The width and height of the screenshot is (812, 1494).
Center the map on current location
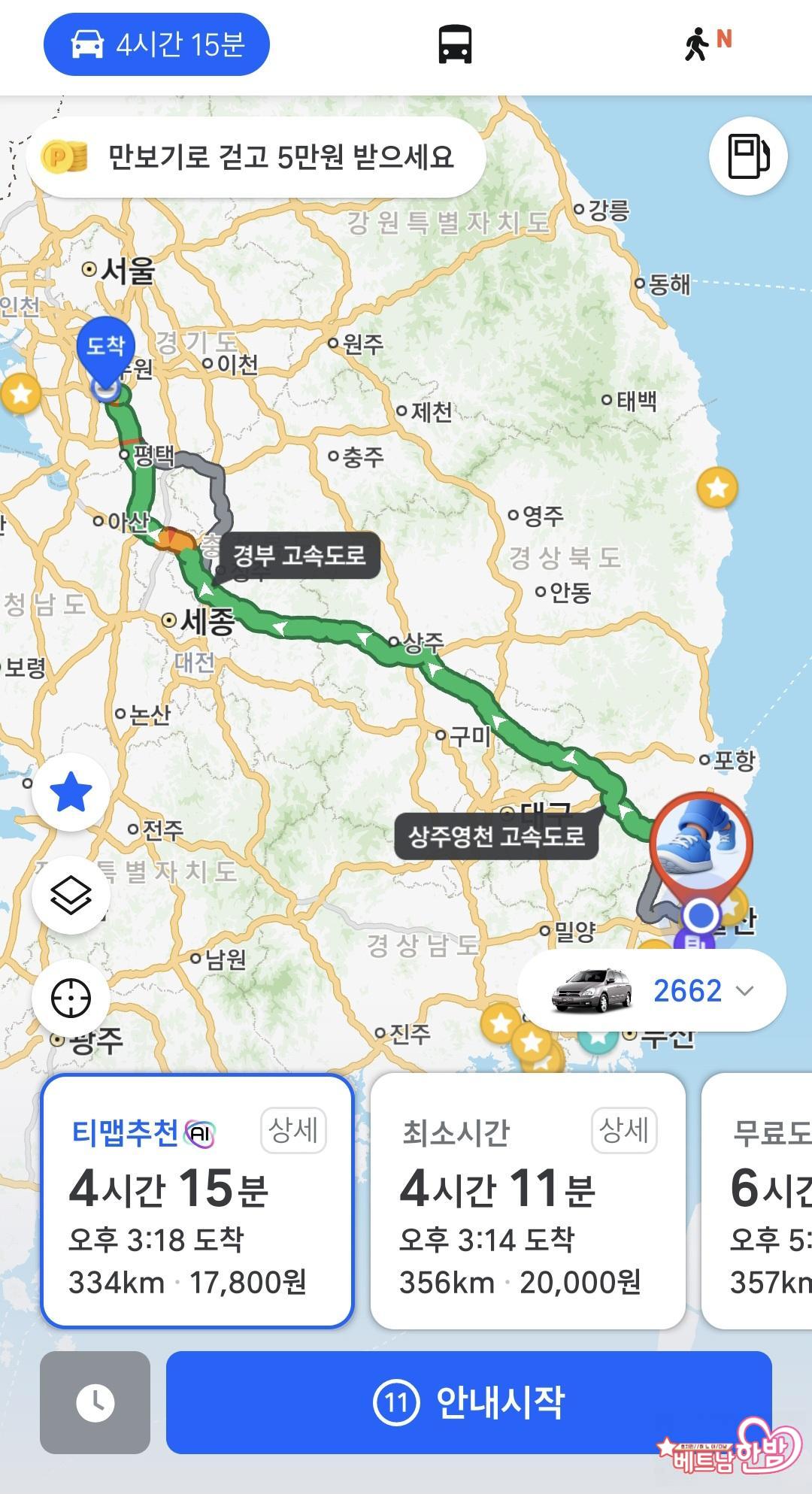[x=71, y=998]
